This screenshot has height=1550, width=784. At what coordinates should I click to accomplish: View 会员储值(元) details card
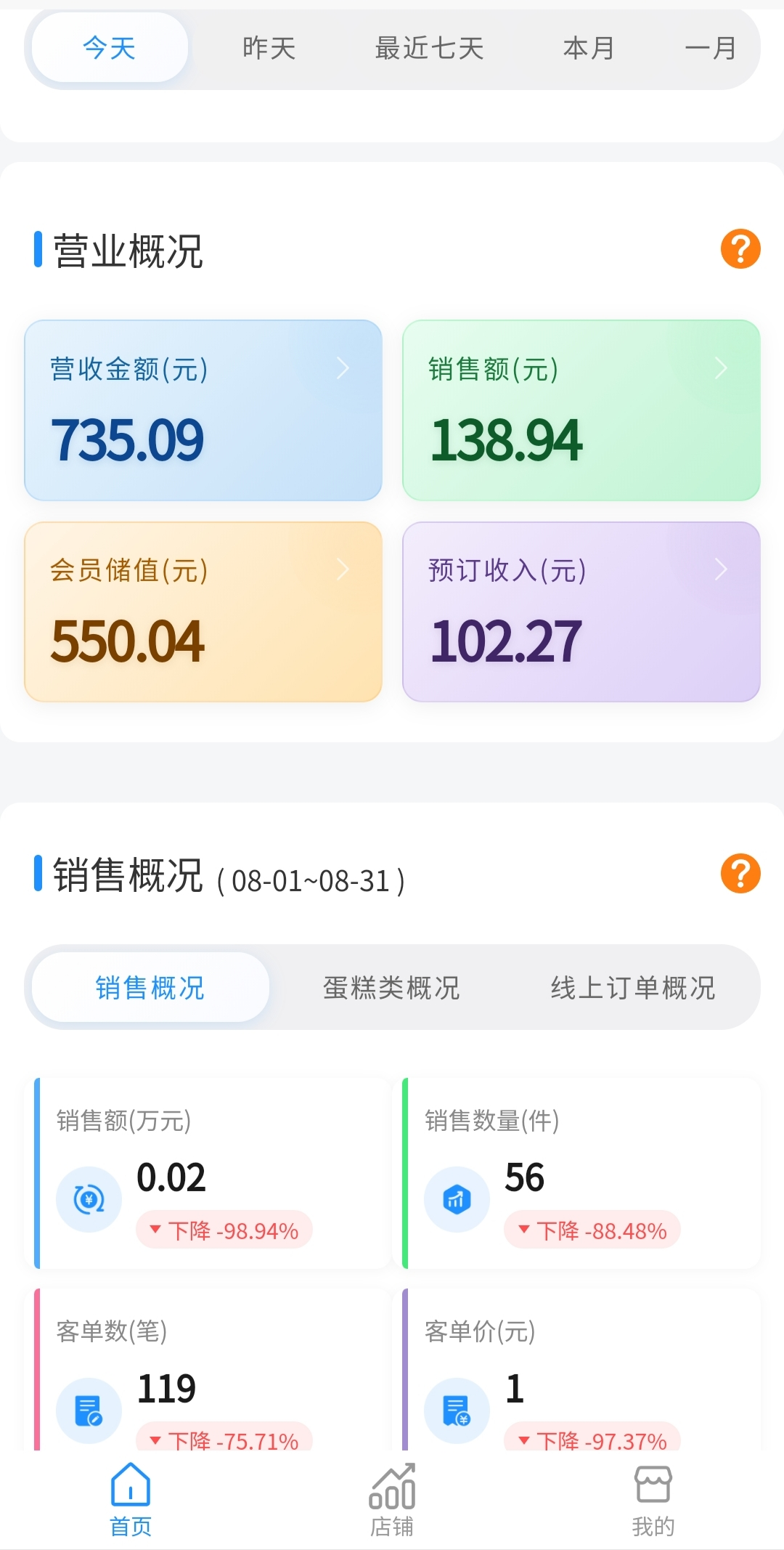point(203,612)
